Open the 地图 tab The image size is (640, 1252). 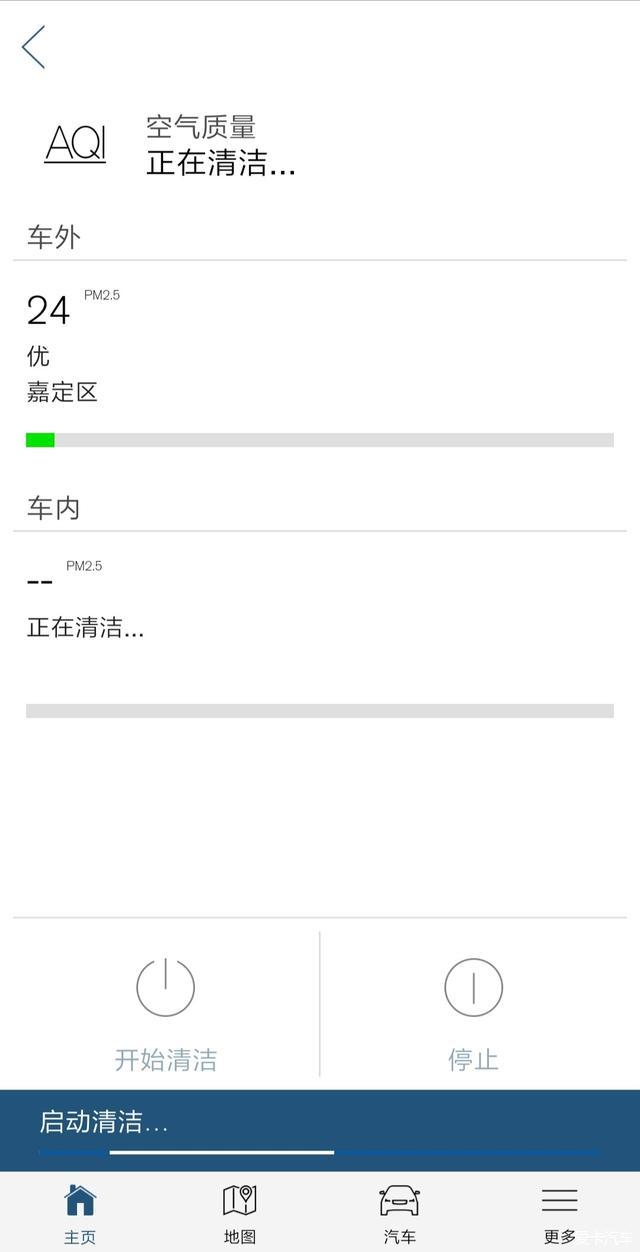click(240, 1213)
